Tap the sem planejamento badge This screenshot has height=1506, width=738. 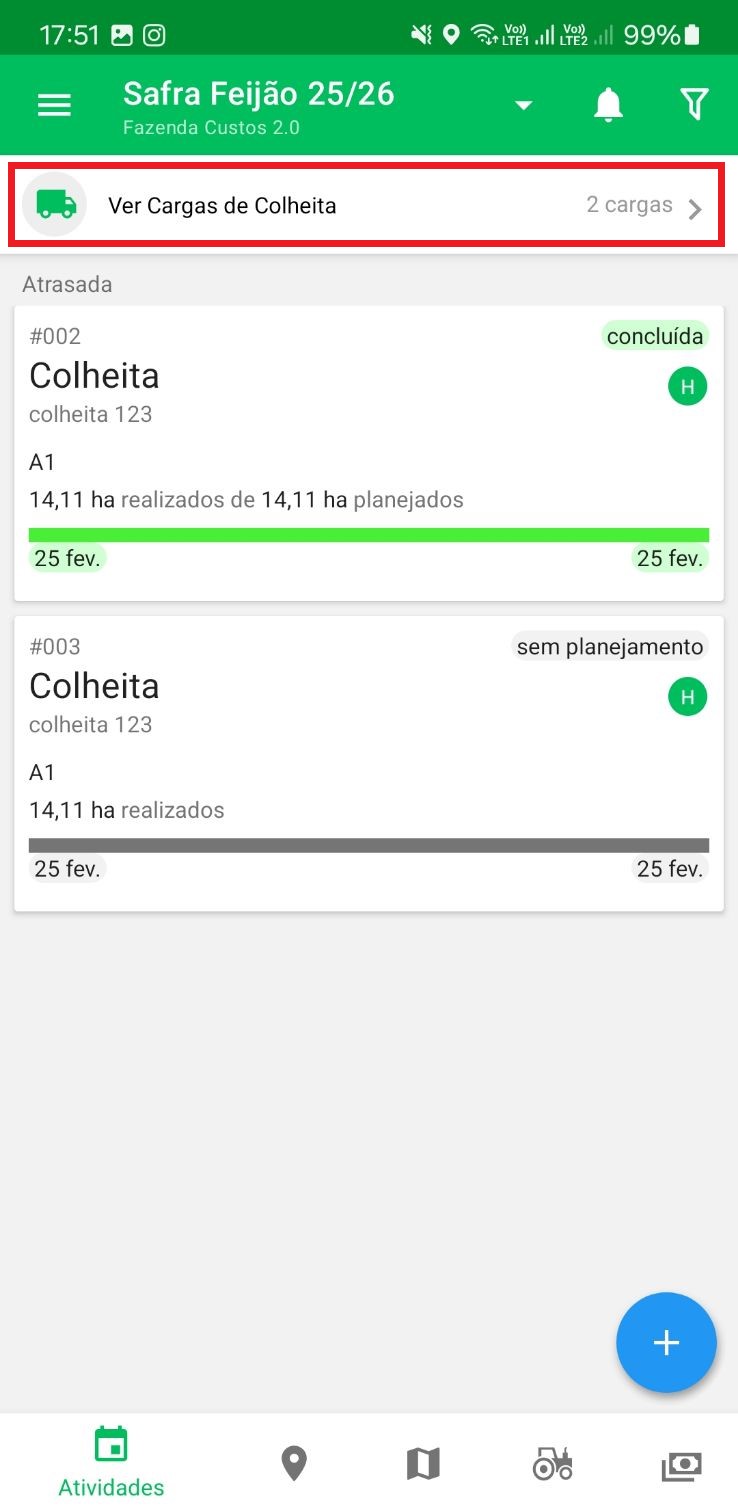coord(610,647)
